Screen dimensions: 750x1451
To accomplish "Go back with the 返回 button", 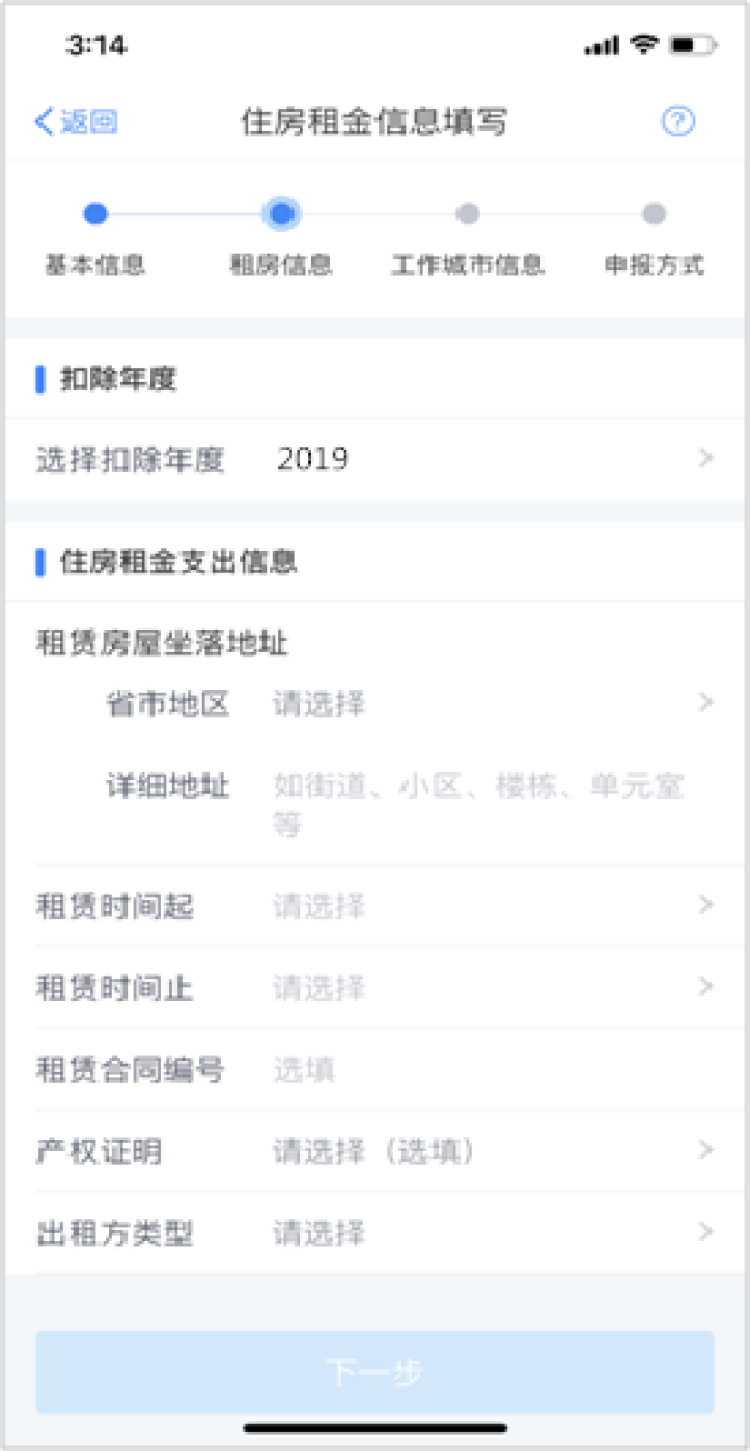I will 76,122.
